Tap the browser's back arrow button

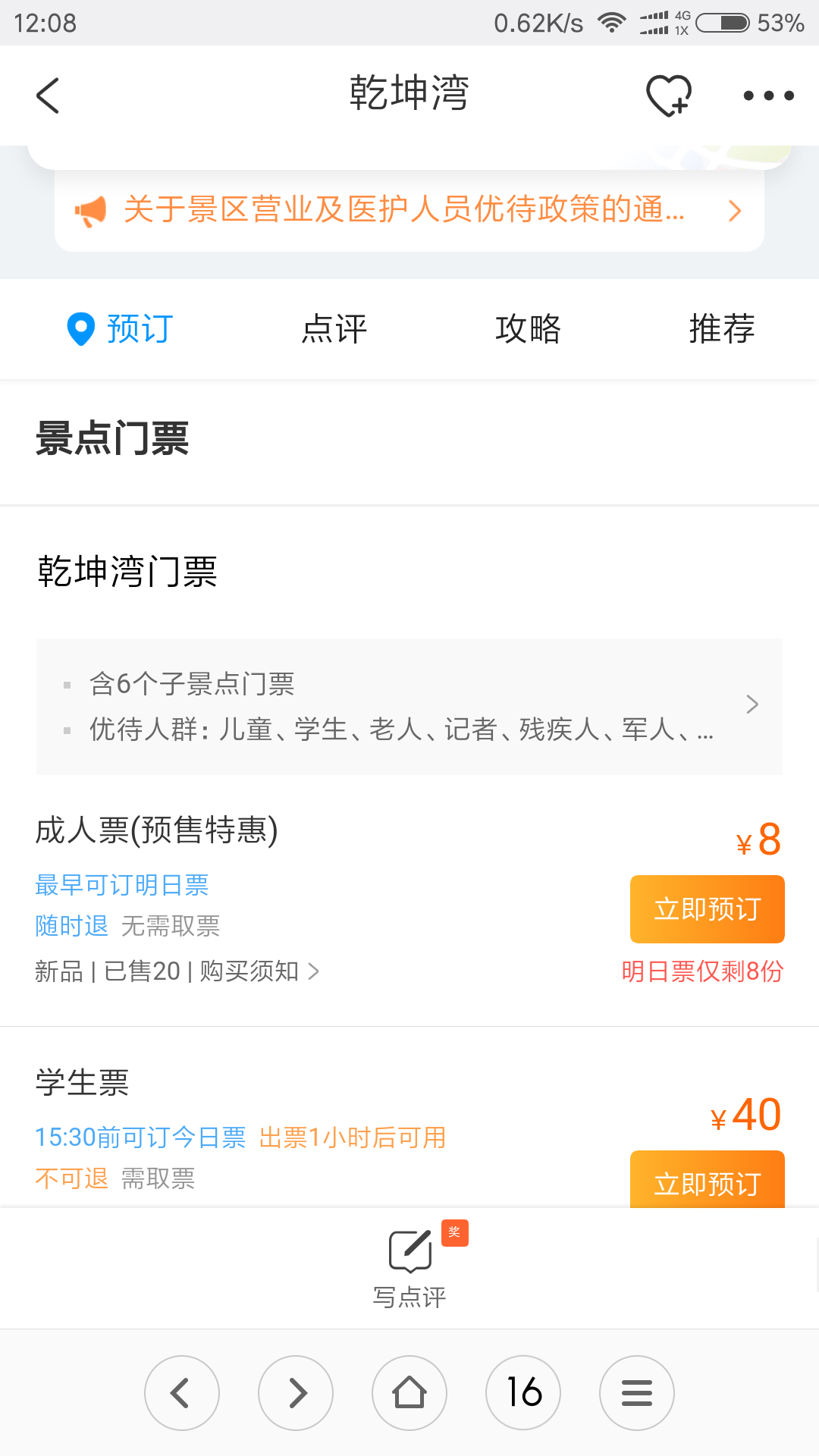click(x=182, y=1393)
